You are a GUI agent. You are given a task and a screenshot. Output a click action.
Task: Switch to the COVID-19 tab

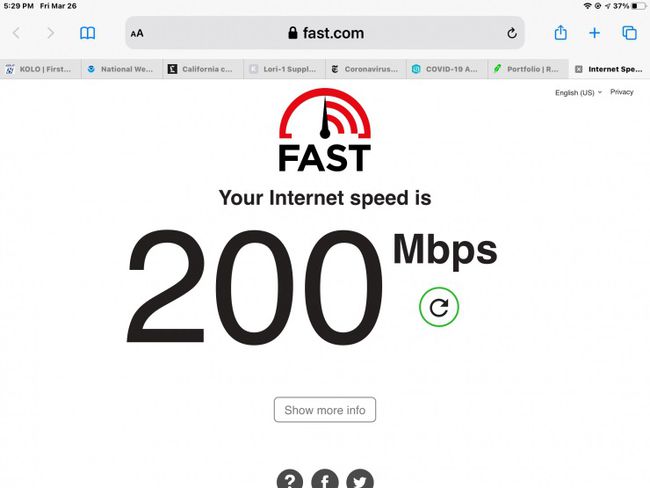[x=447, y=69]
